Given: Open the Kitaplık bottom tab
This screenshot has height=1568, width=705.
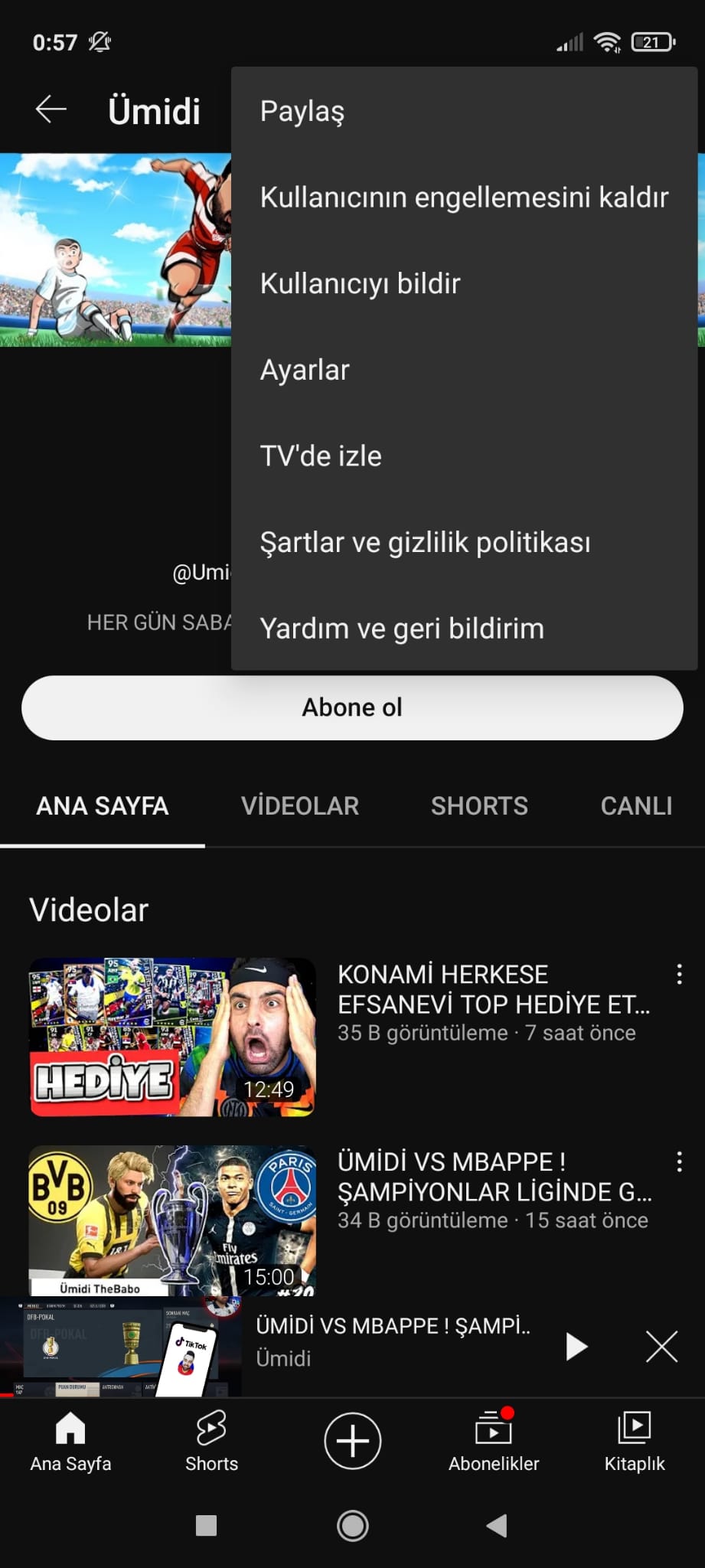Looking at the screenshot, I should (x=634, y=1442).
